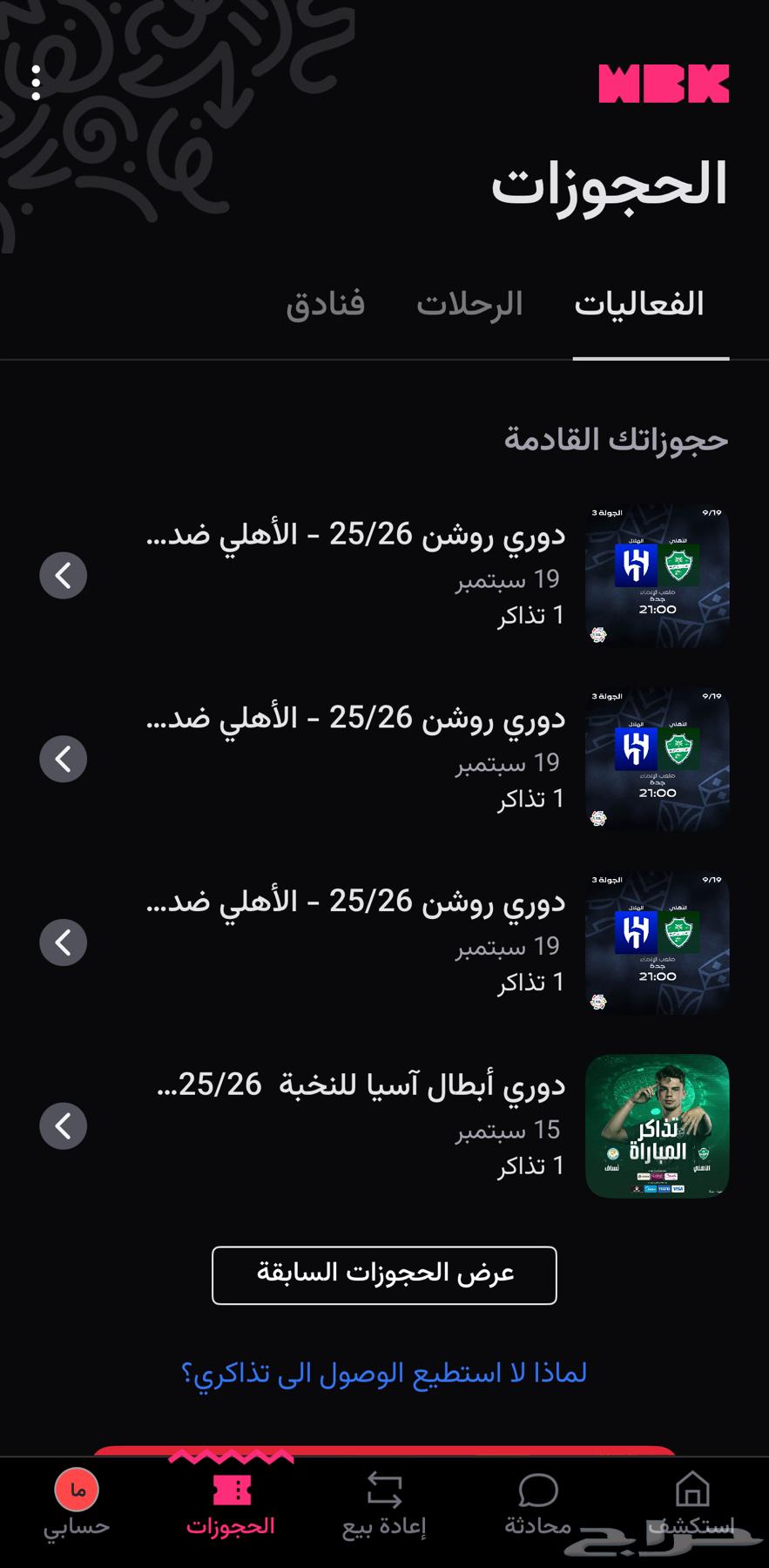
Task: Switch to the الرحلات tab
Action: coord(470,303)
